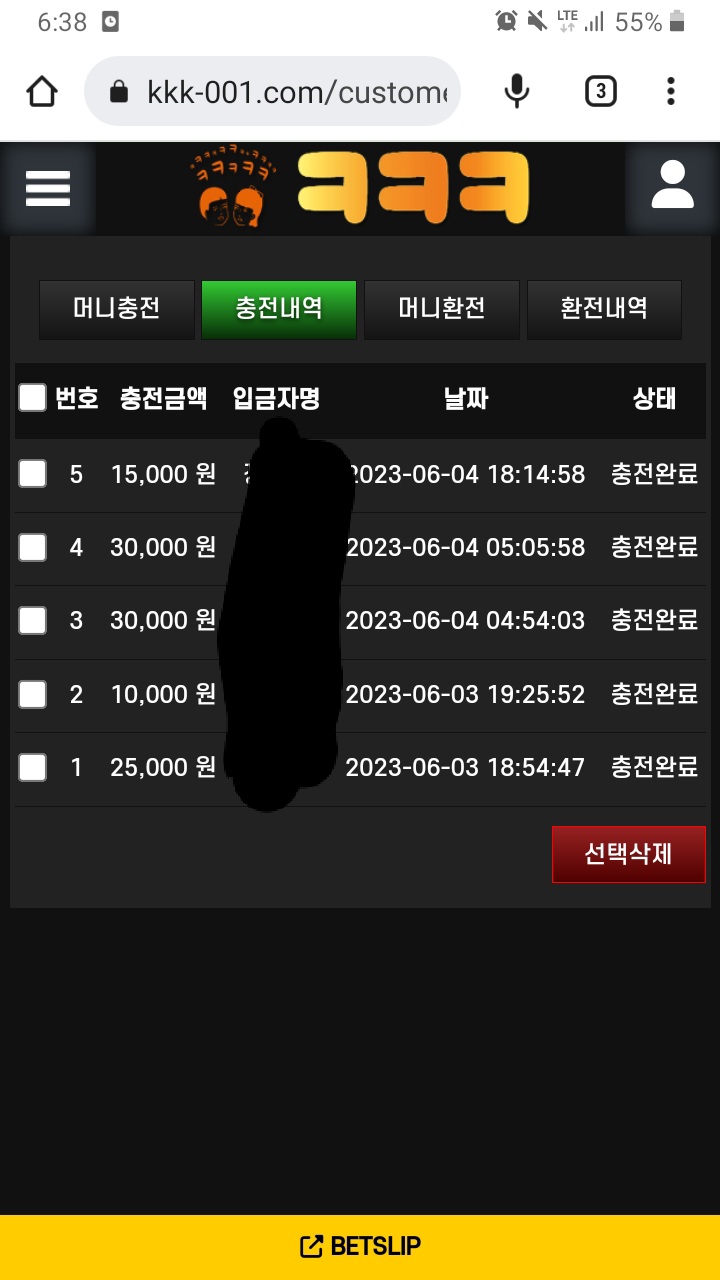The width and height of the screenshot is (720, 1280).
Task: Tap the 선택삭제 delete button
Action: [x=629, y=854]
